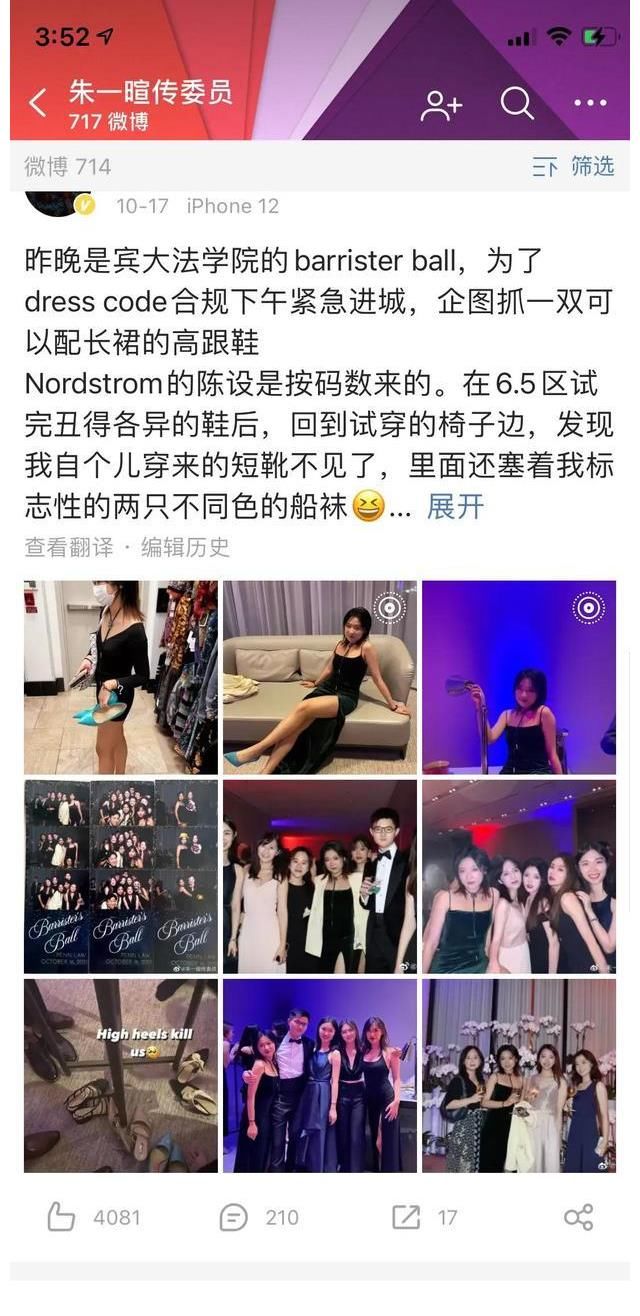Open the three-dot overflow menu
This screenshot has width=640, height=1316.
[590, 103]
